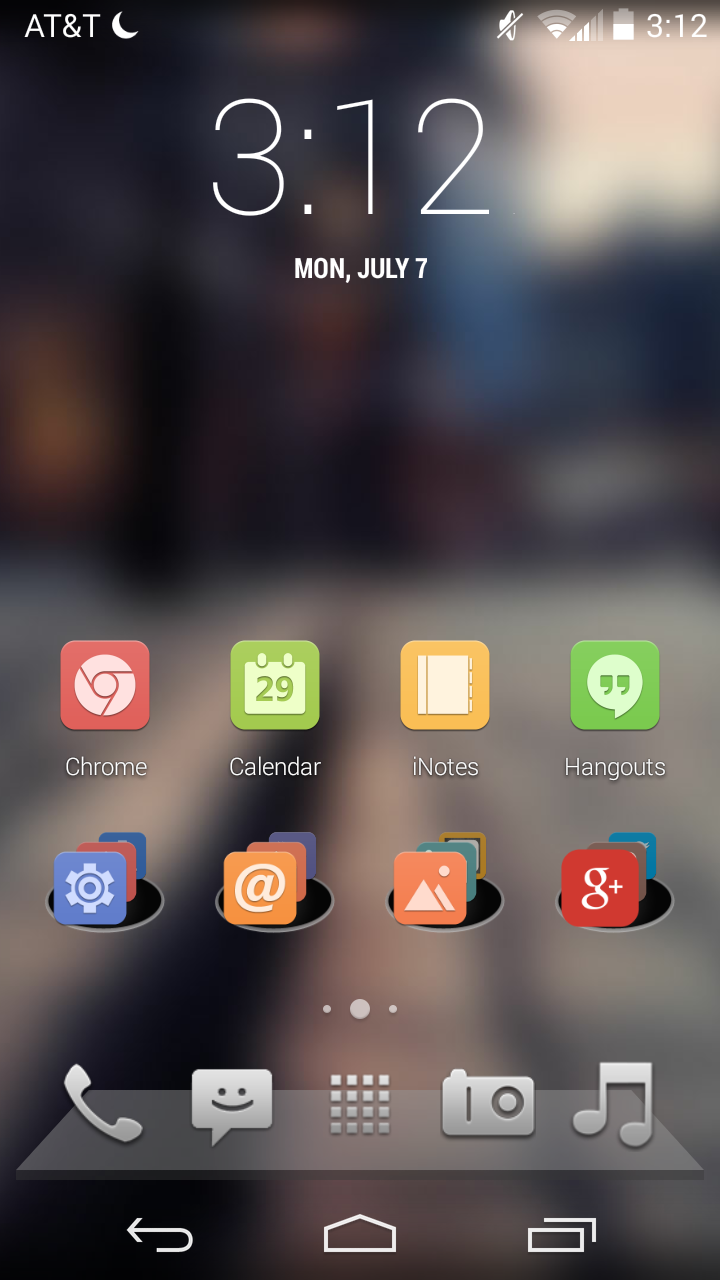Open the email @ folder

tap(270, 884)
